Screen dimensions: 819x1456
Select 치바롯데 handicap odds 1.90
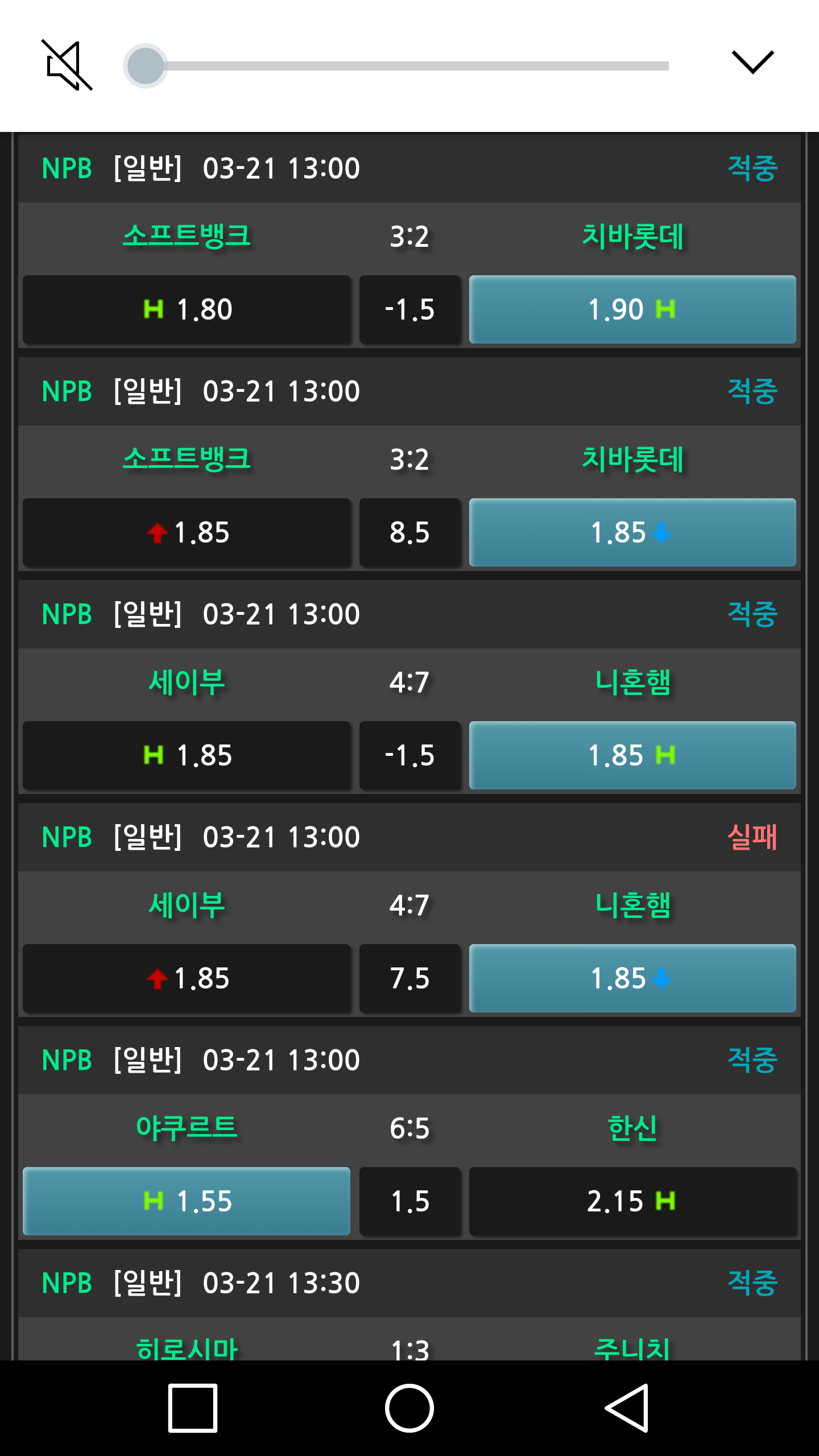click(632, 310)
